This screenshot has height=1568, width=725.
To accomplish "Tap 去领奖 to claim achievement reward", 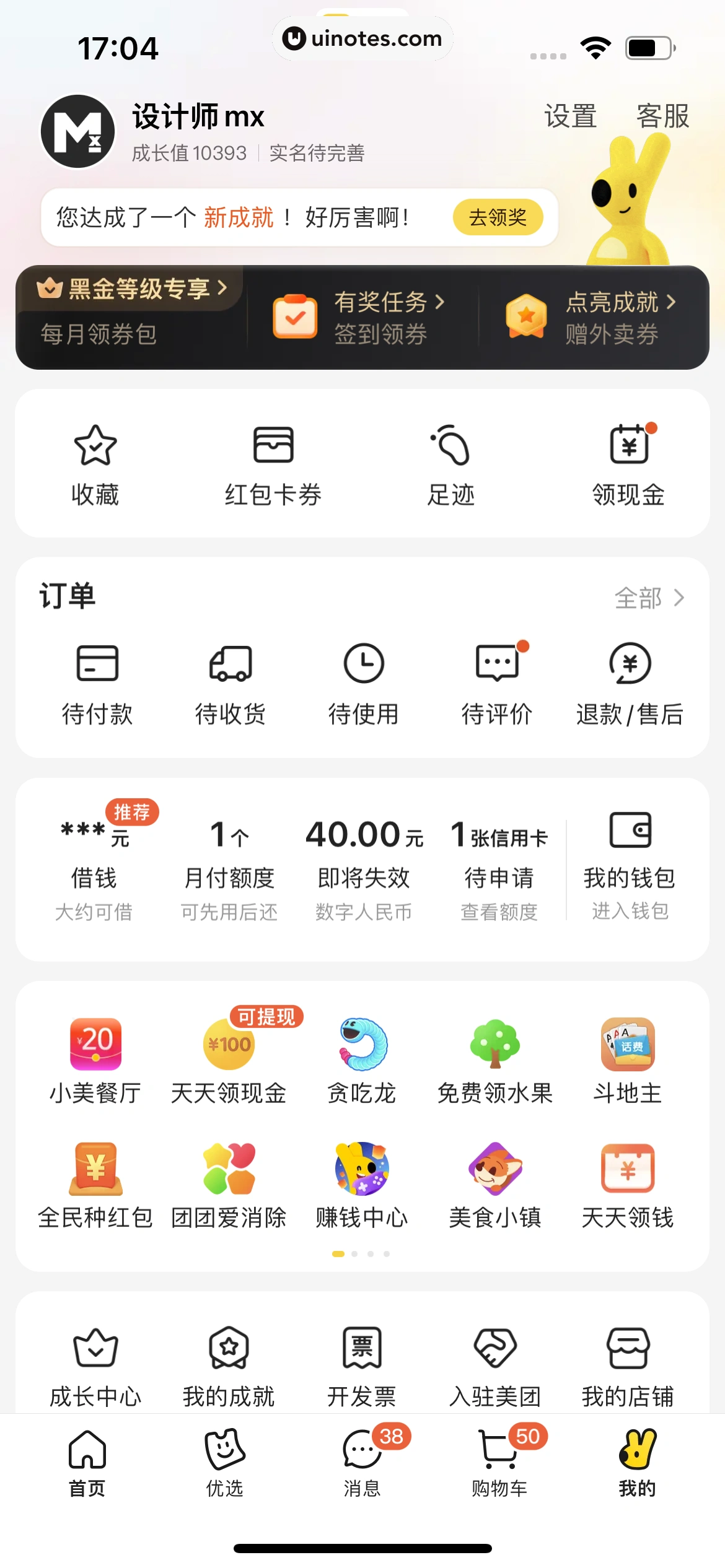I will pyautogui.click(x=498, y=217).
